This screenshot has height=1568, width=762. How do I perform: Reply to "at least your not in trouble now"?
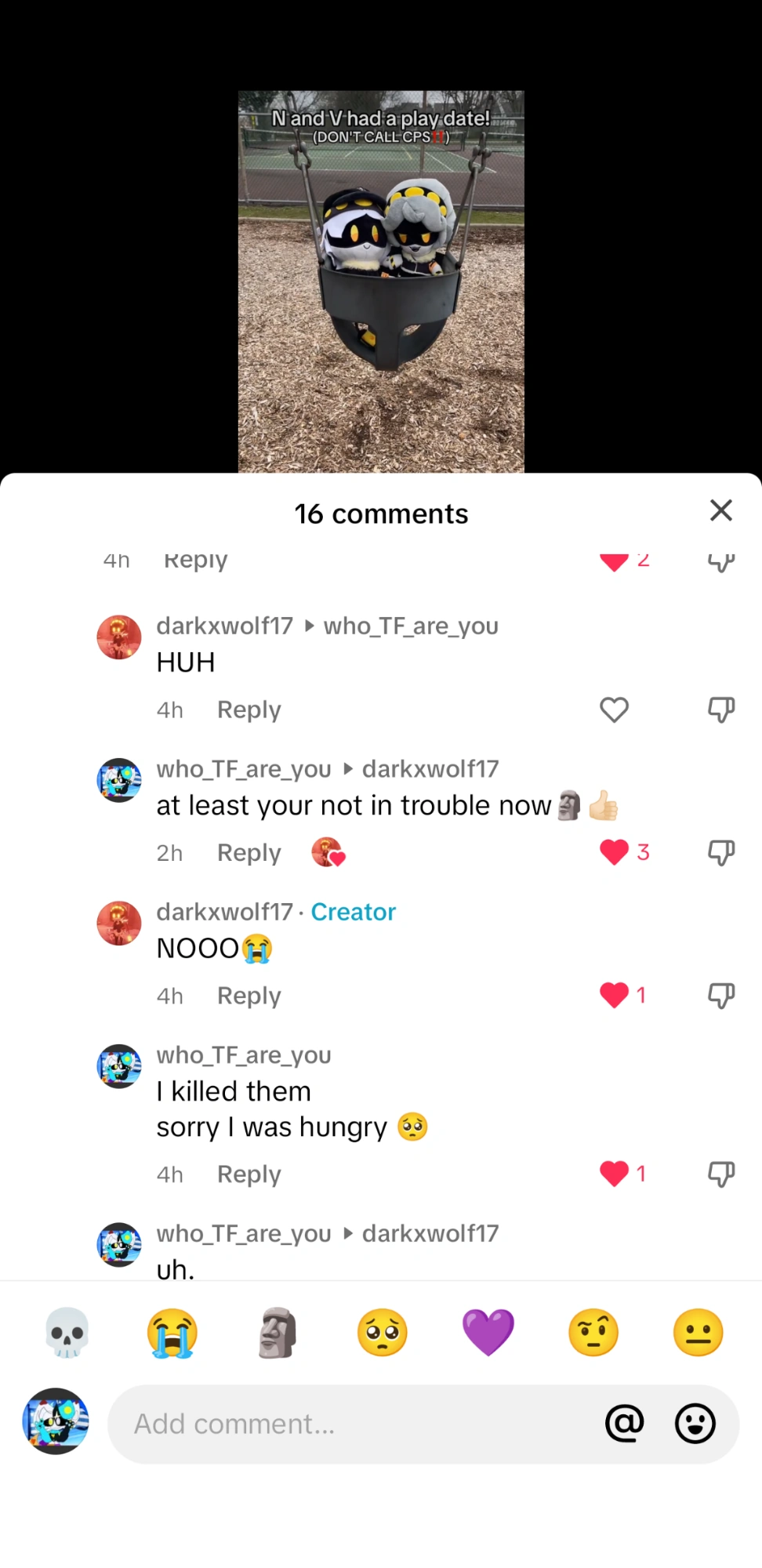click(249, 852)
